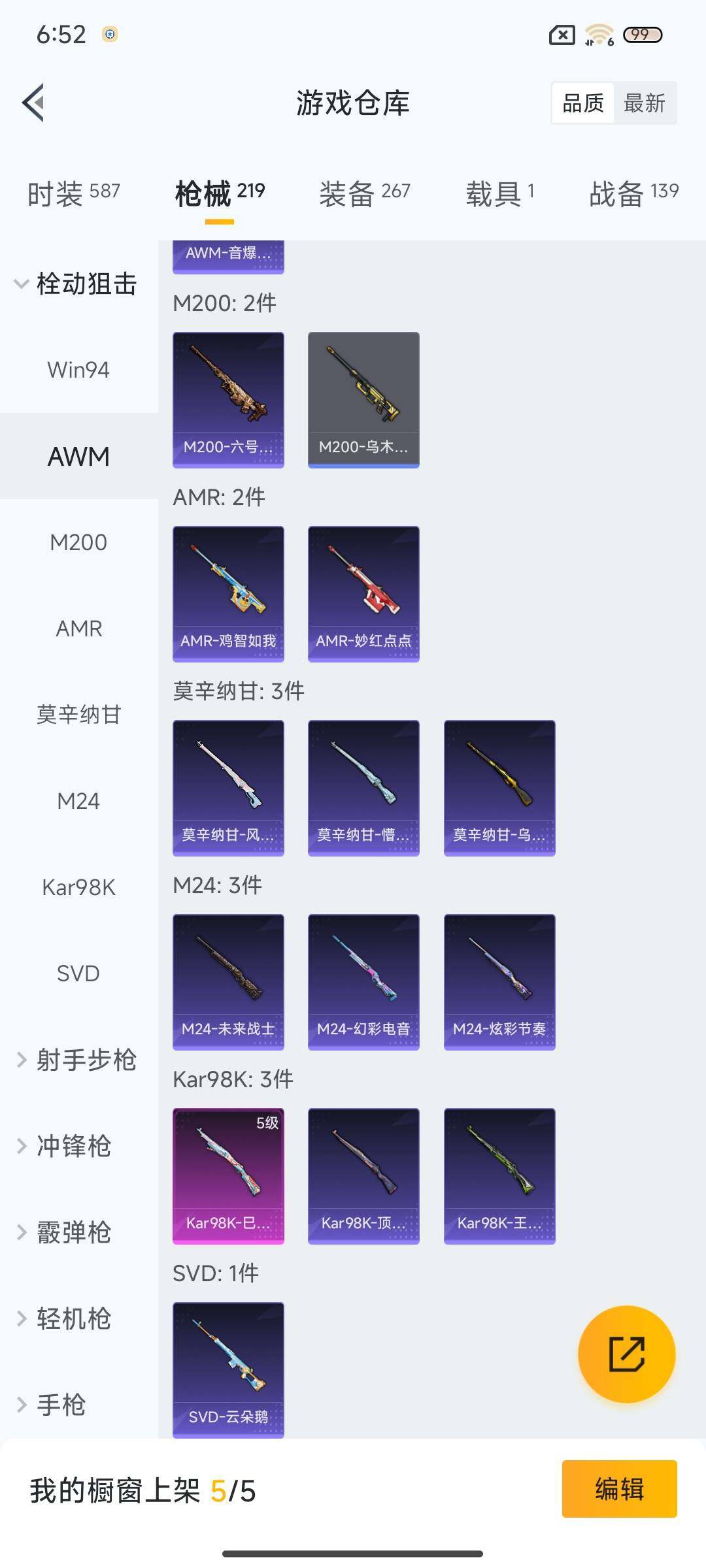Switch to the 时装 tab
Viewport: 706px width, 1568px height.
coord(73,193)
